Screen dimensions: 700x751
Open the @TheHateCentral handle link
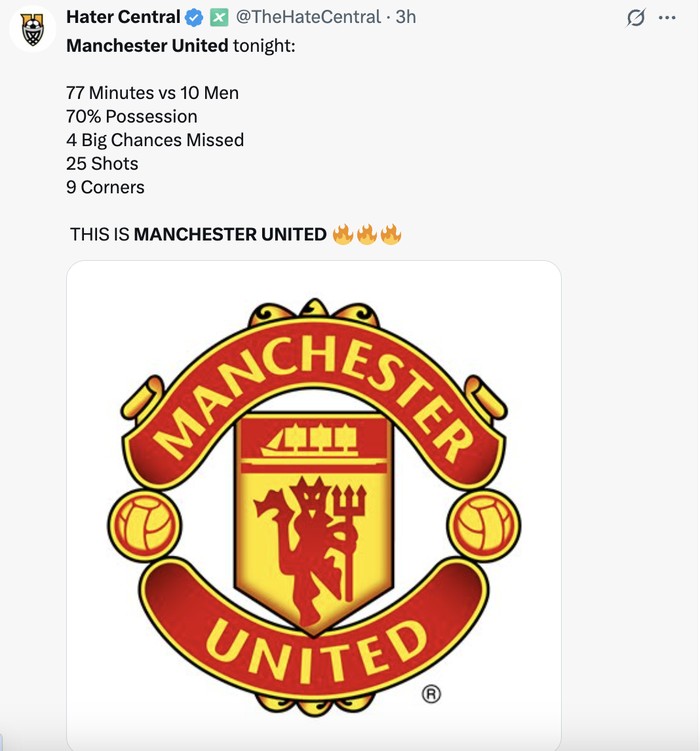pos(307,17)
